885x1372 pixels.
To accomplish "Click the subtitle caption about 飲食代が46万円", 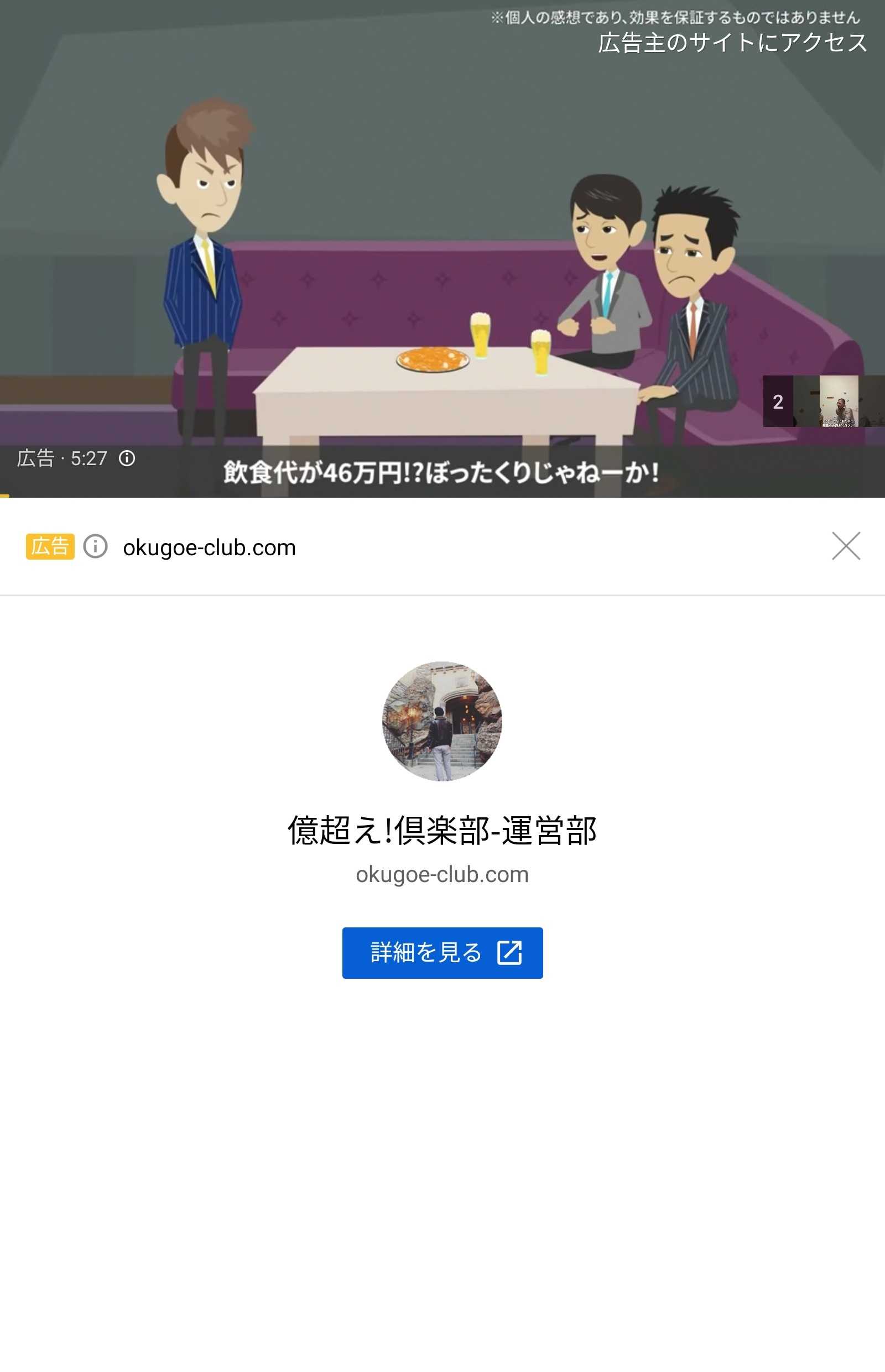I will (442, 473).
